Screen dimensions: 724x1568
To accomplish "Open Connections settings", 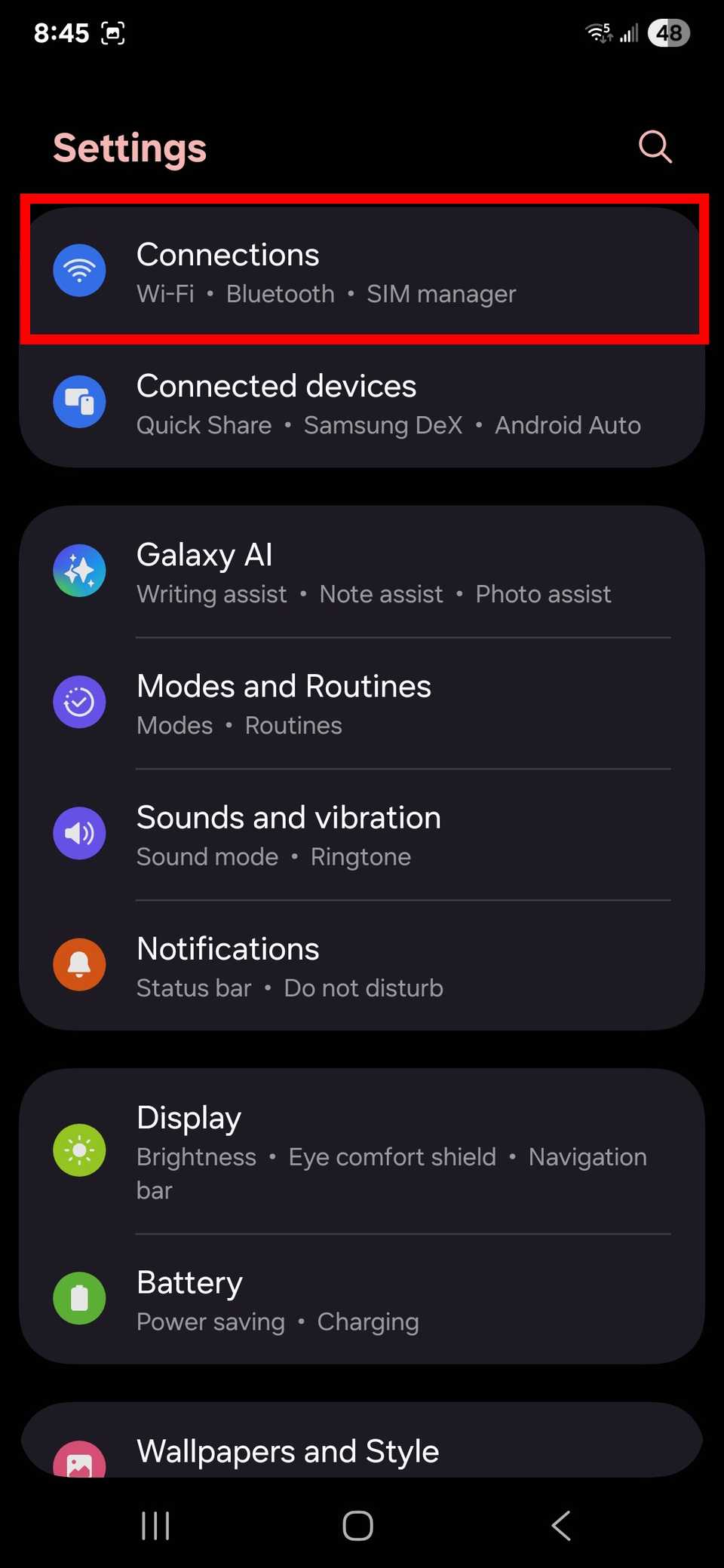I will (362, 271).
